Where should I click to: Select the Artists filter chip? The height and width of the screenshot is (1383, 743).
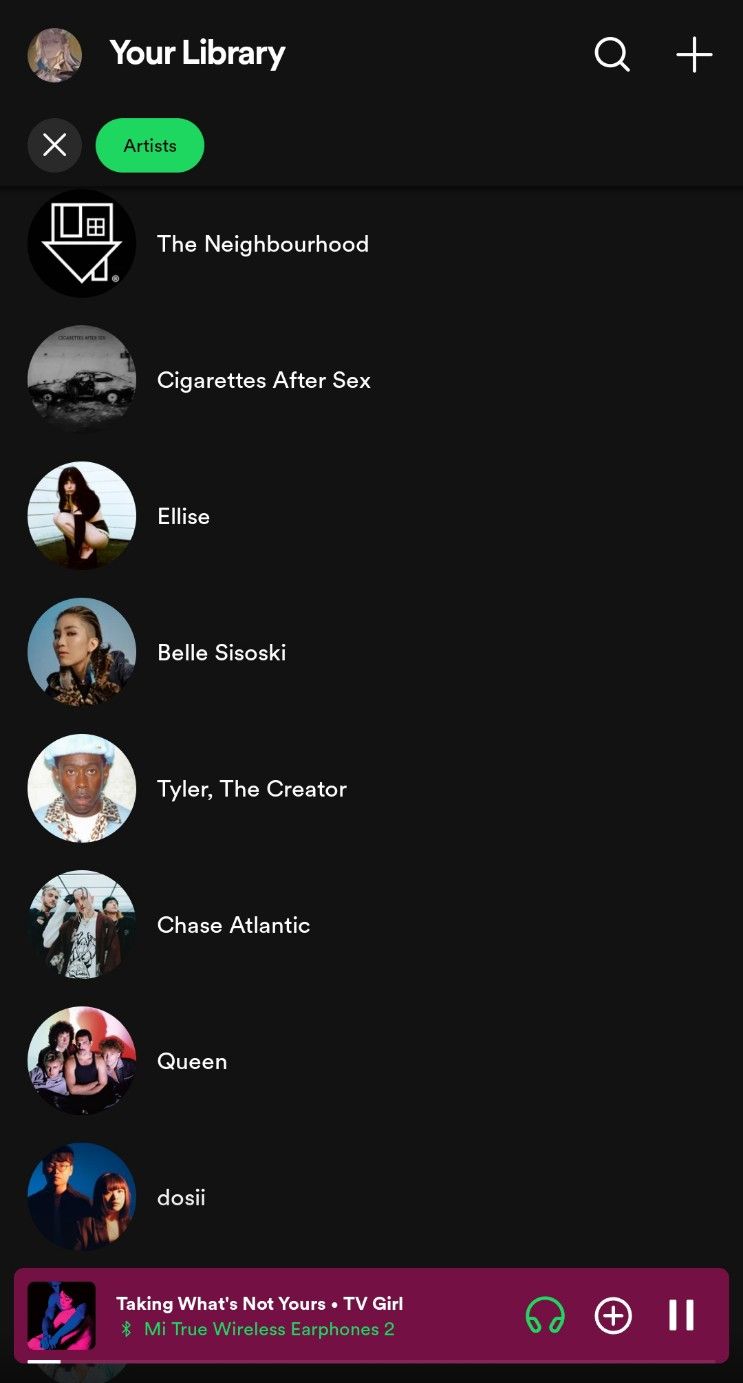tap(150, 145)
